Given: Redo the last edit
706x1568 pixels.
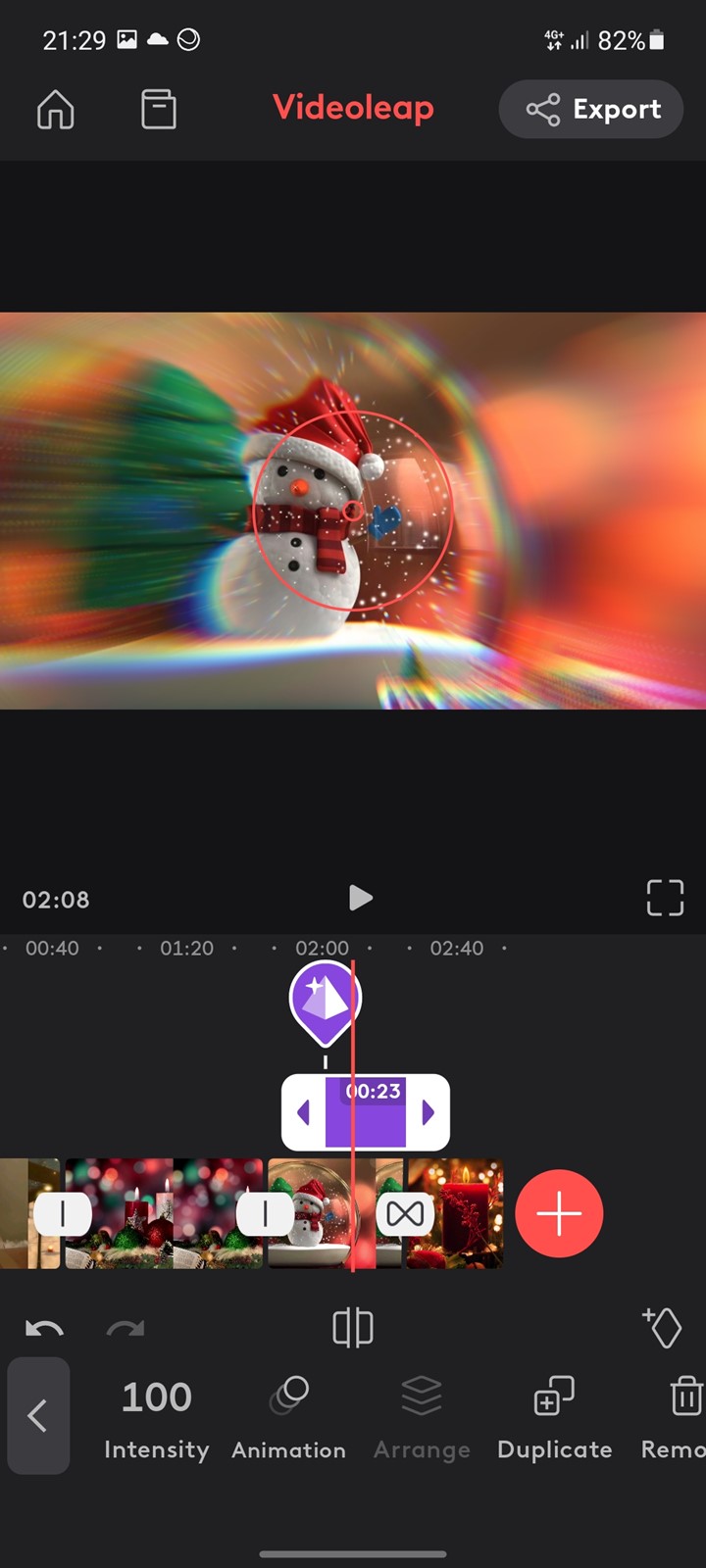Looking at the screenshot, I should (126, 1329).
